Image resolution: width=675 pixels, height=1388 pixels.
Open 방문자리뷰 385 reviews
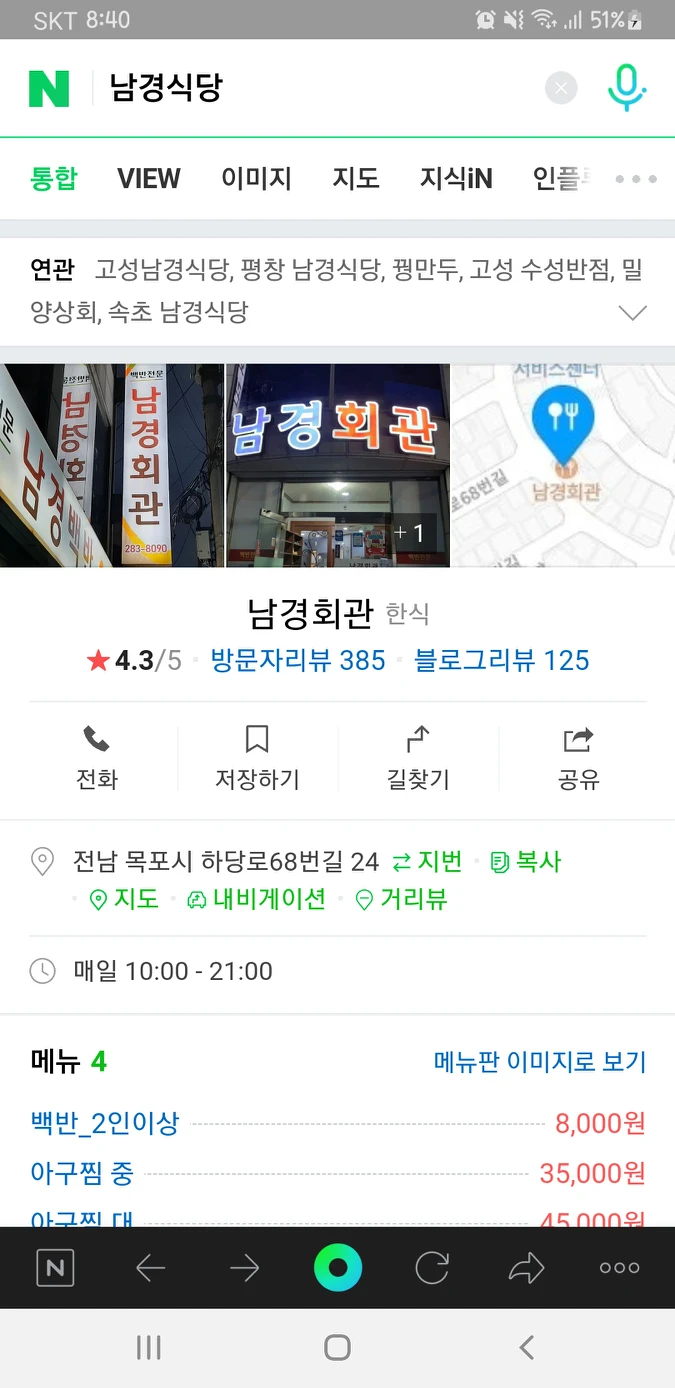[x=298, y=660]
